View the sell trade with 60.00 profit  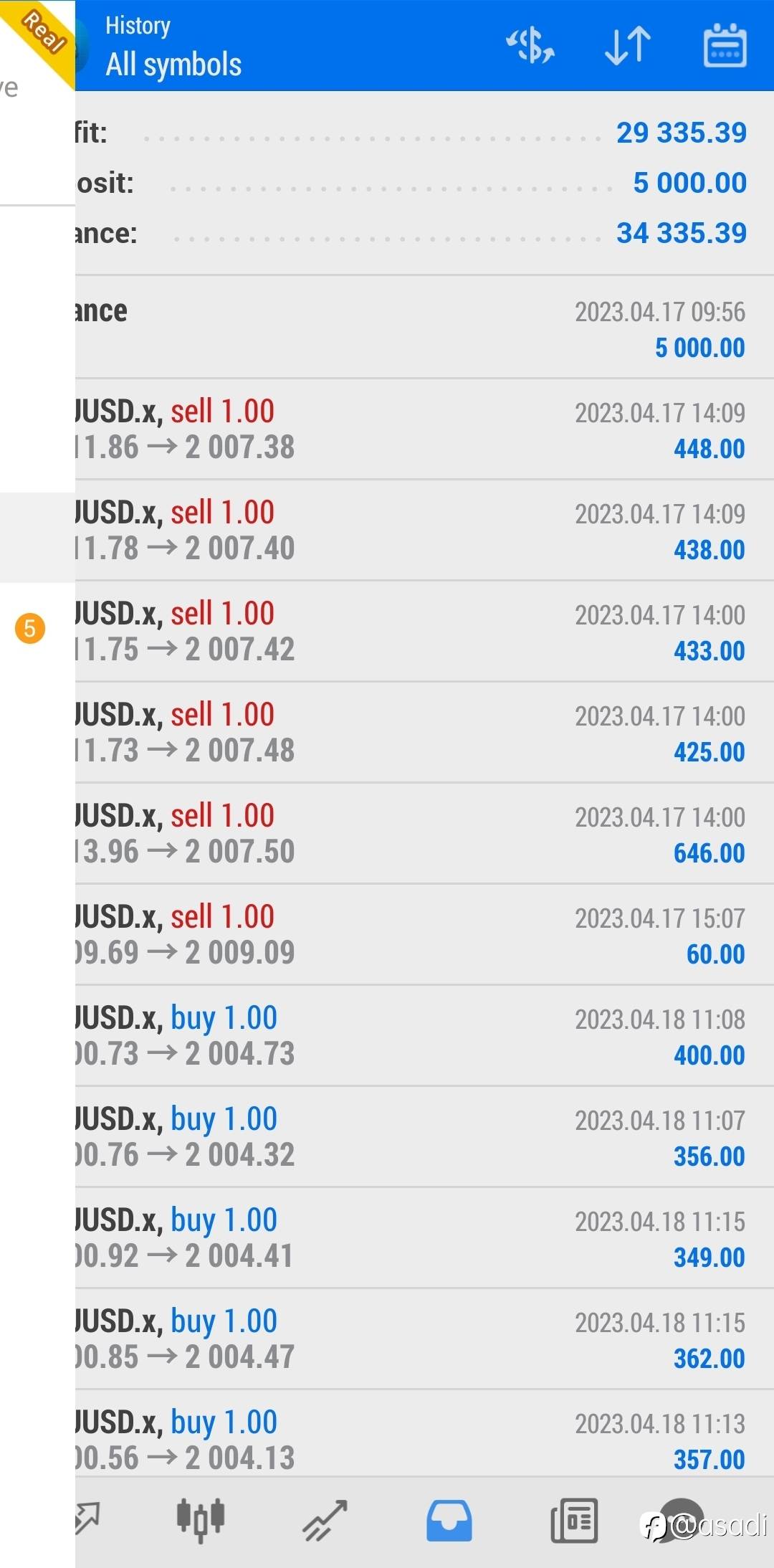point(424,935)
